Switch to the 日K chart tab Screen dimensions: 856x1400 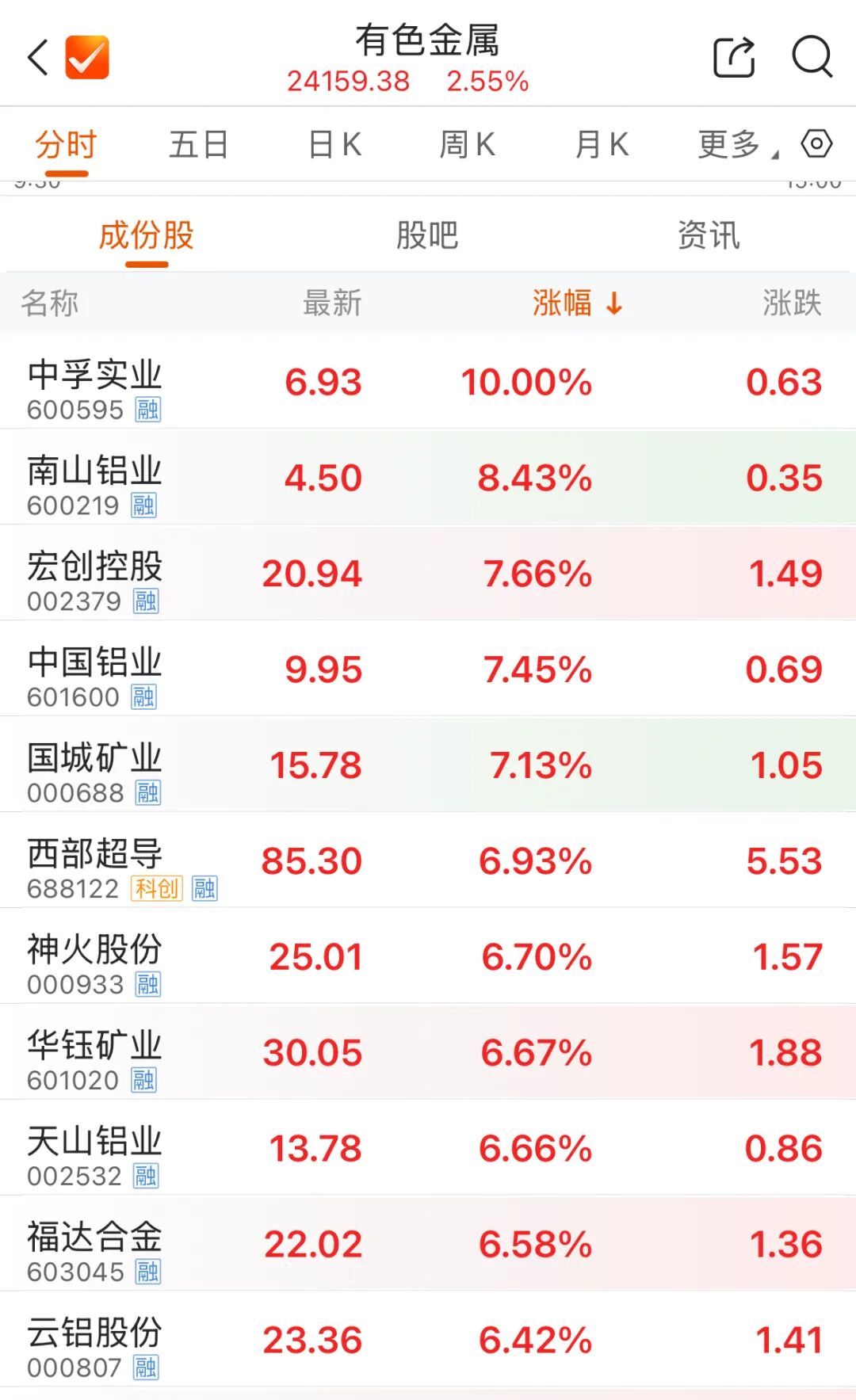tap(334, 145)
